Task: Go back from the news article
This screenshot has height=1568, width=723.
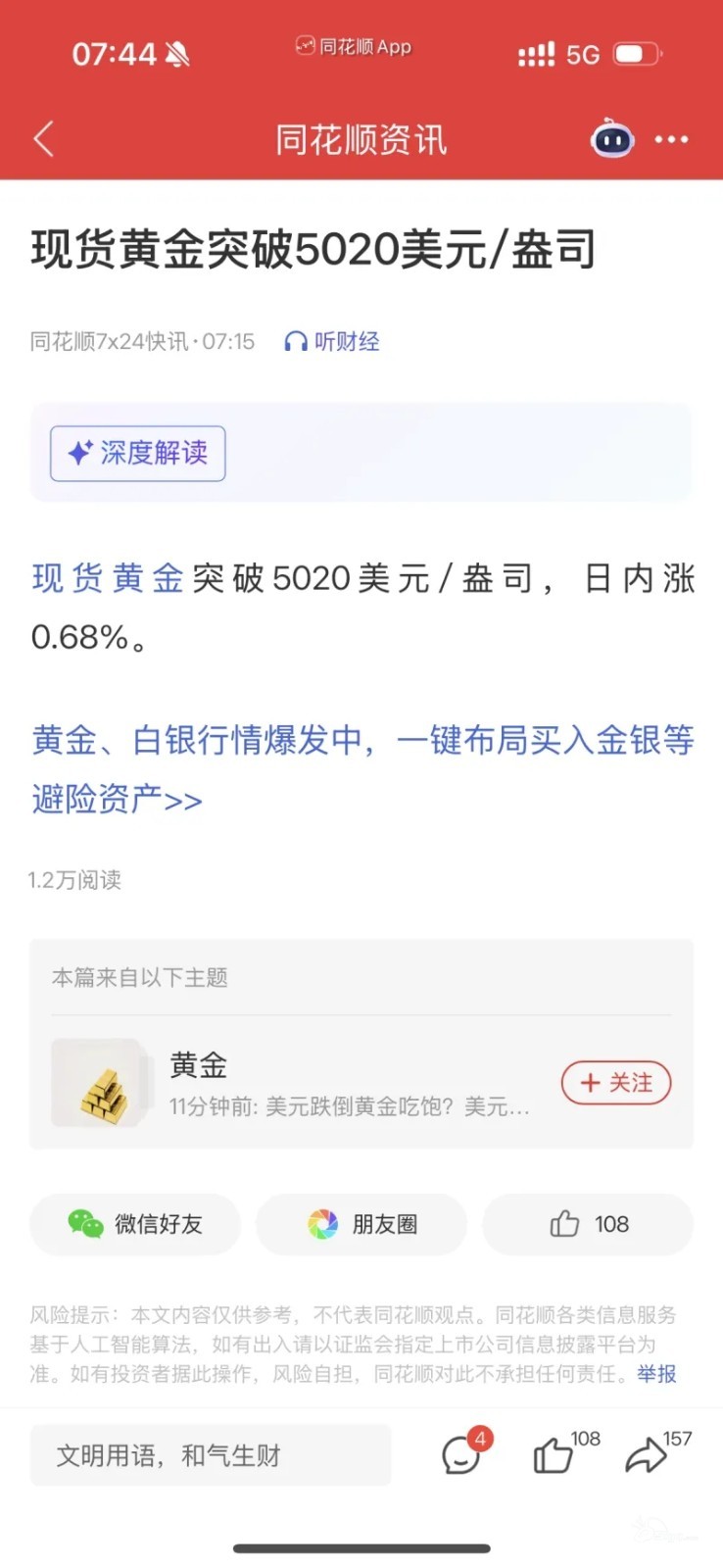Action: pyautogui.click(x=43, y=140)
